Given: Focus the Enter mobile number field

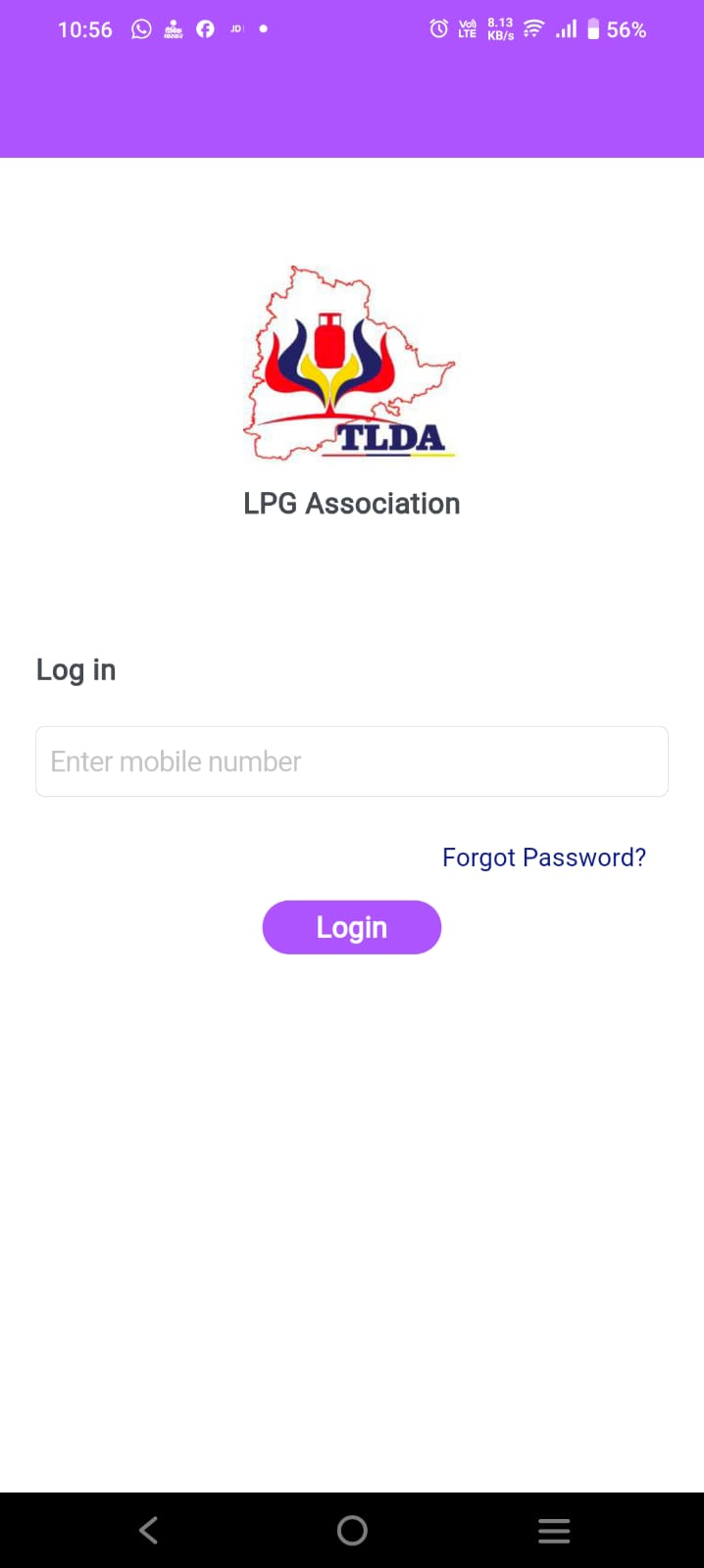Looking at the screenshot, I should (351, 761).
